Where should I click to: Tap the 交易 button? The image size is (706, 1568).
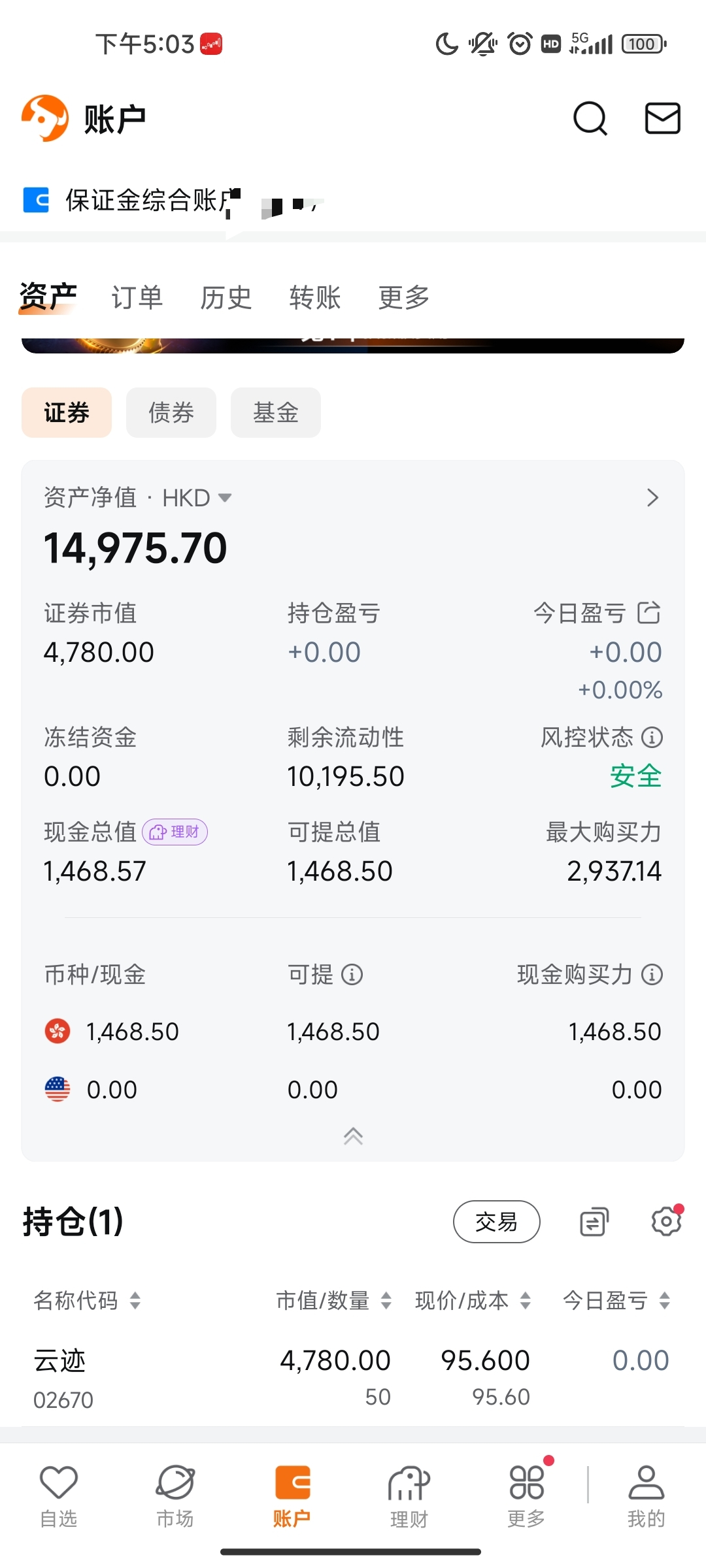point(496,1221)
